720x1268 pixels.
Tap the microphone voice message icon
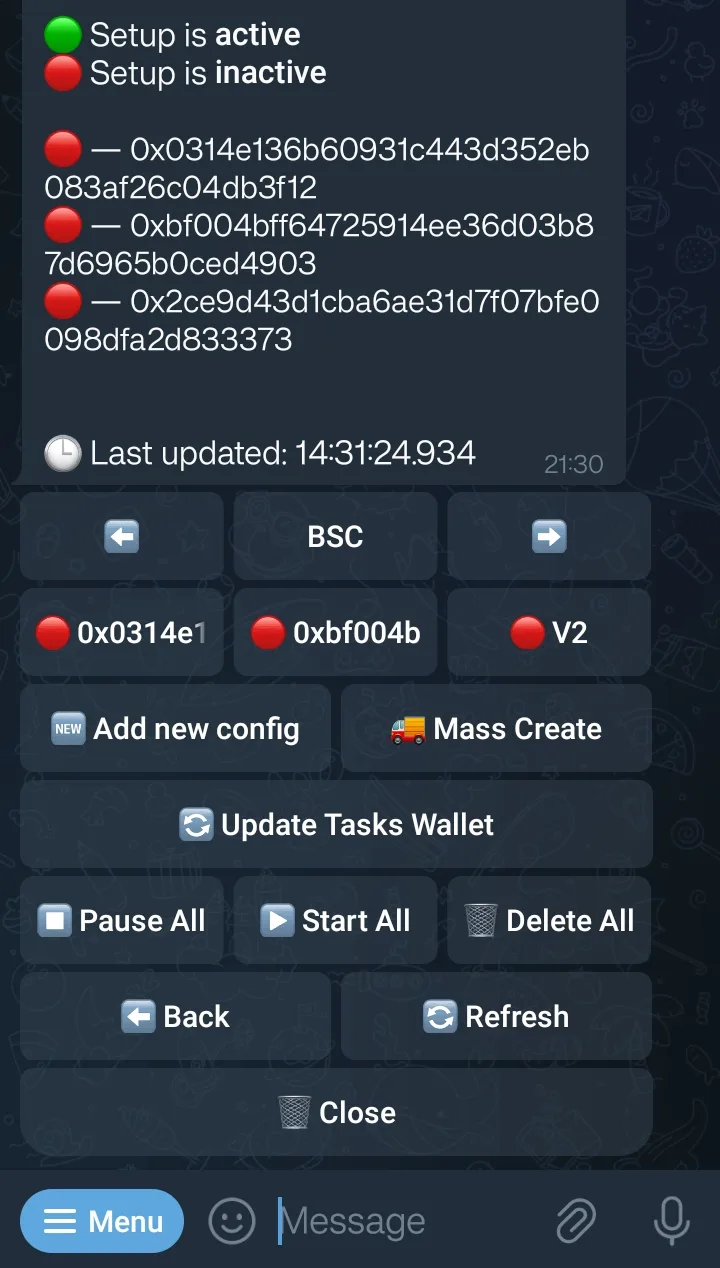(x=671, y=1221)
